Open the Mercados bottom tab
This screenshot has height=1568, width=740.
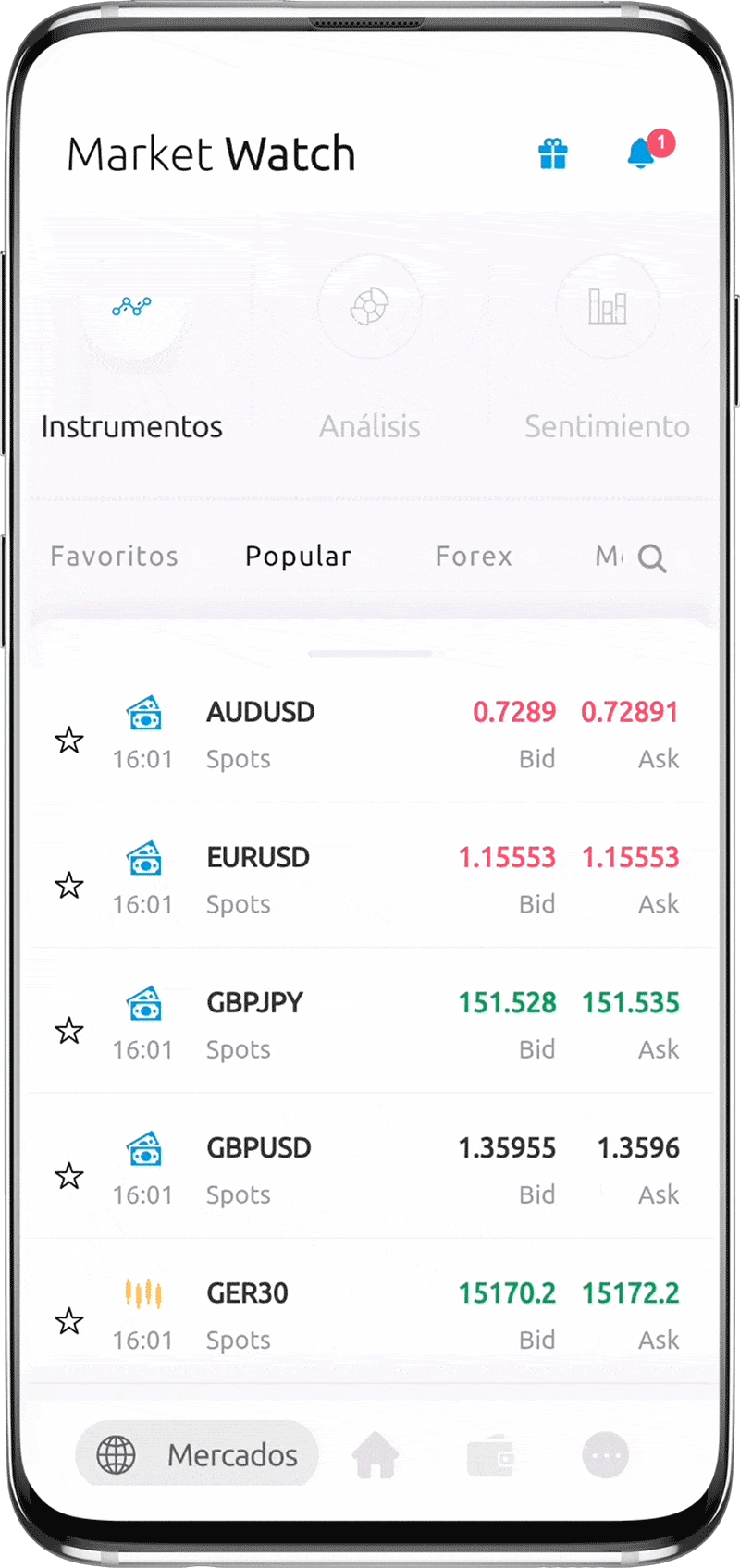tap(197, 1455)
